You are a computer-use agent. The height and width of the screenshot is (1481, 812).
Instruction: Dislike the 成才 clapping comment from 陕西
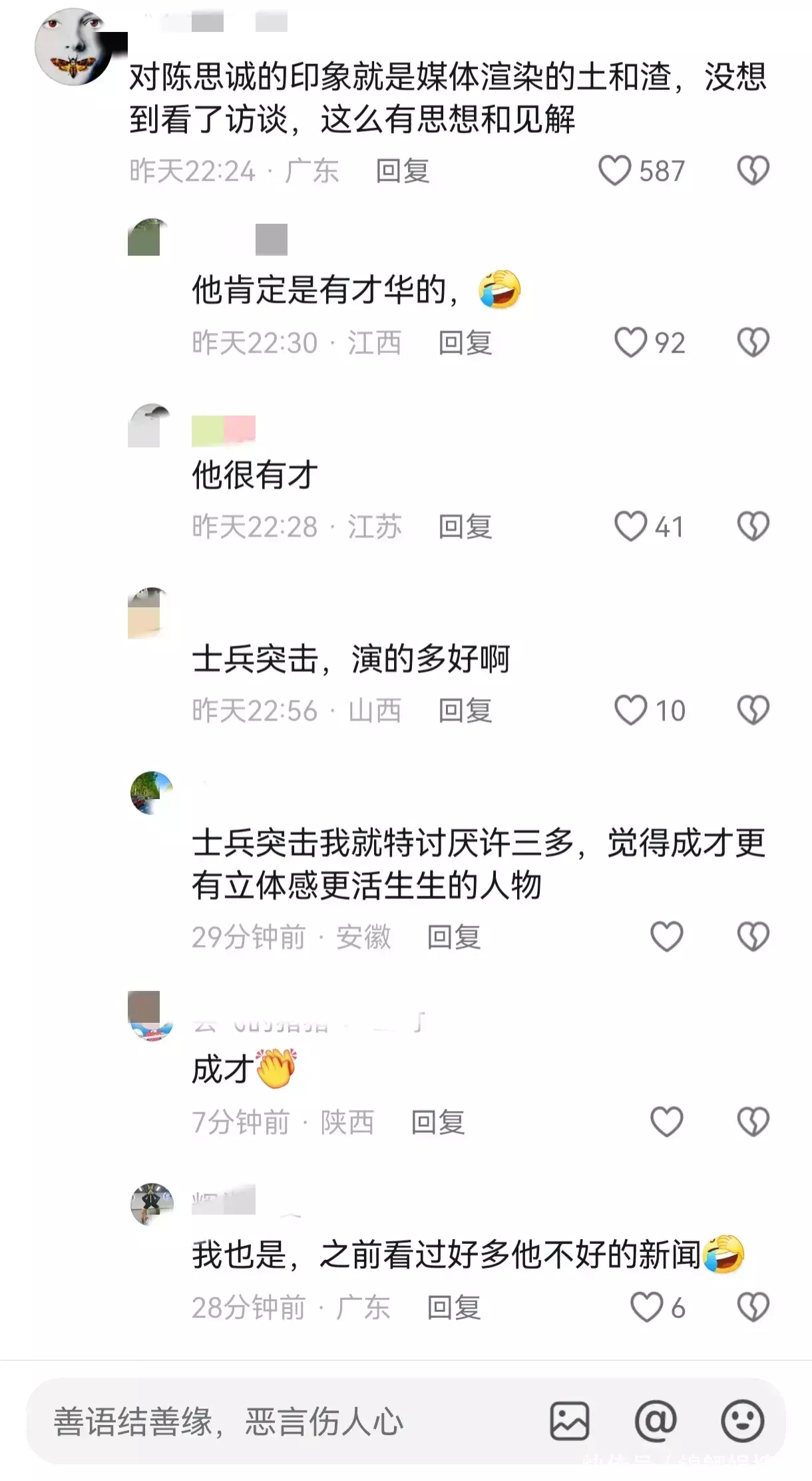click(x=753, y=1121)
